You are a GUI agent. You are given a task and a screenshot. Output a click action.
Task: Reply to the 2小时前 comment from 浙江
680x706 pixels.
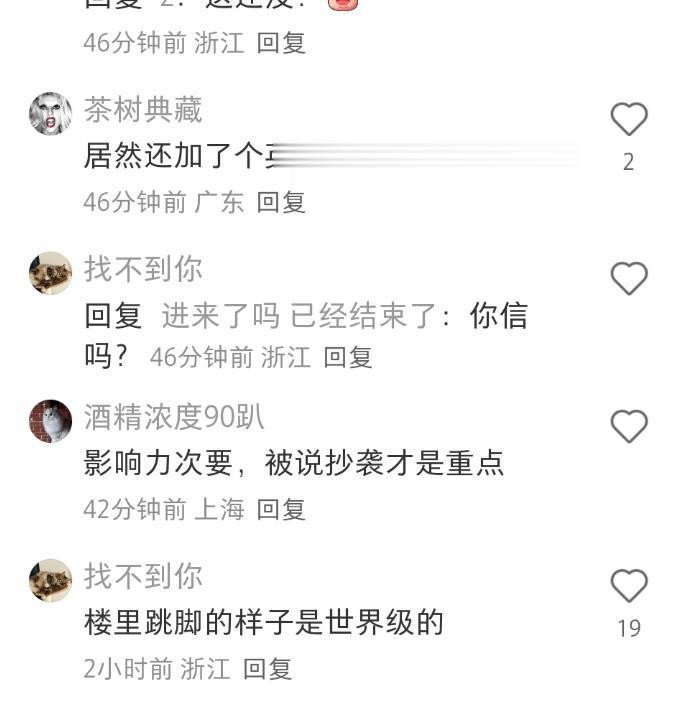pyautogui.click(x=267, y=669)
